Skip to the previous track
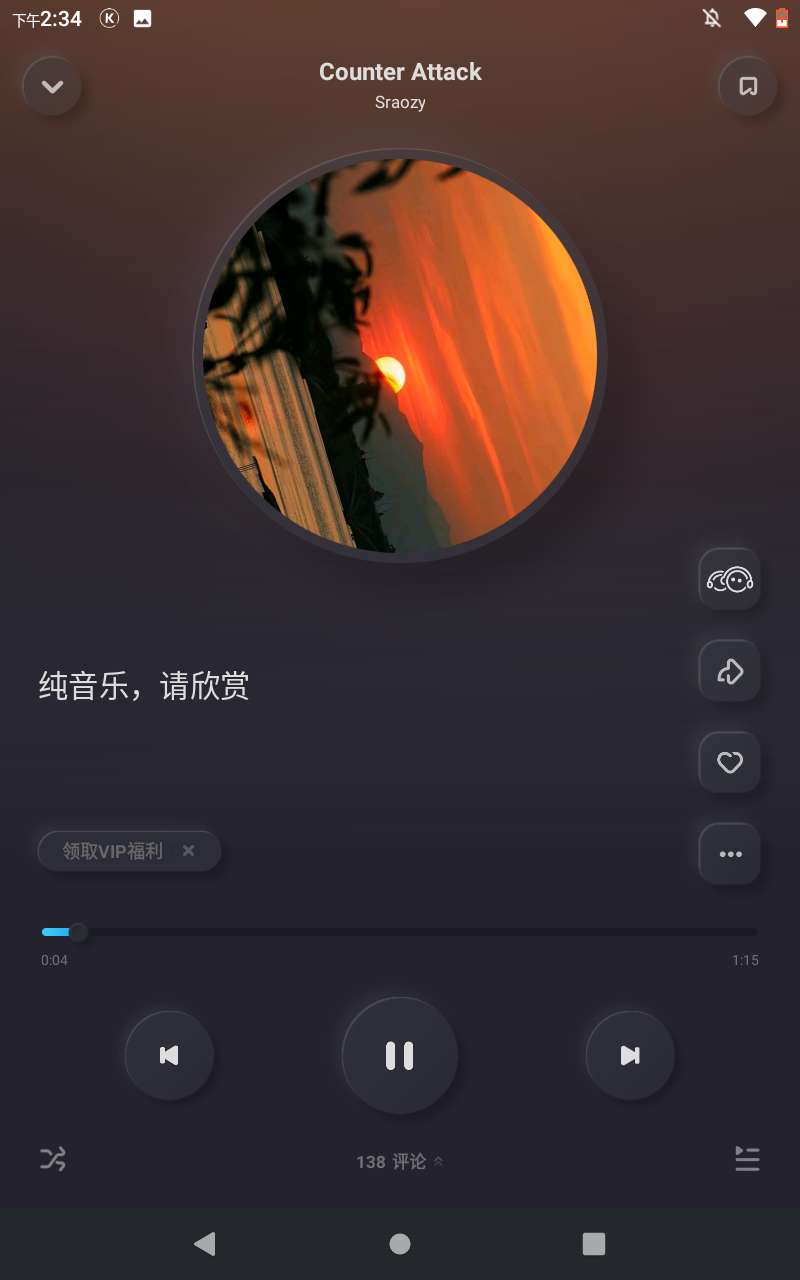Viewport: 800px width, 1280px height. click(x=169, y=1055)
